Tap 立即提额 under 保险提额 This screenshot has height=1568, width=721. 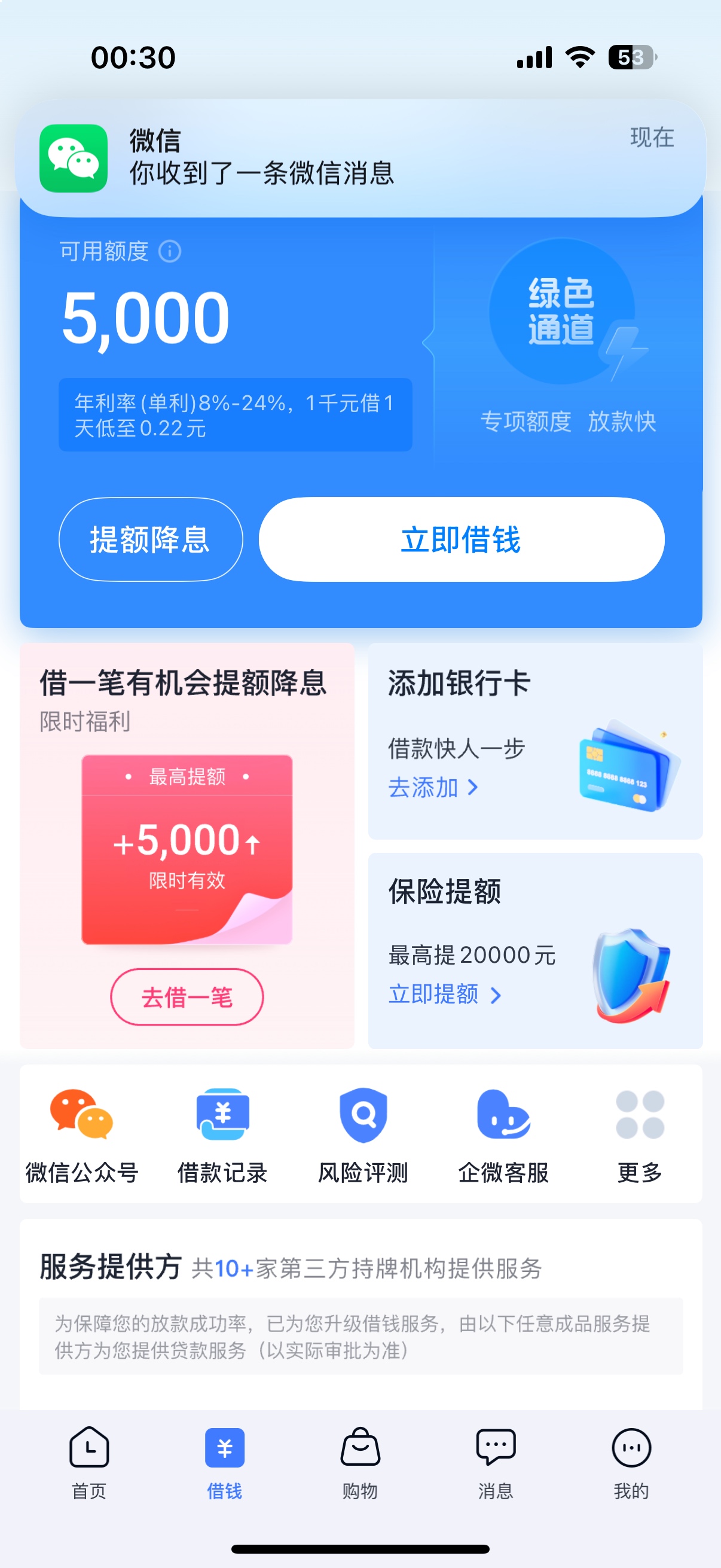click(445, 995)
